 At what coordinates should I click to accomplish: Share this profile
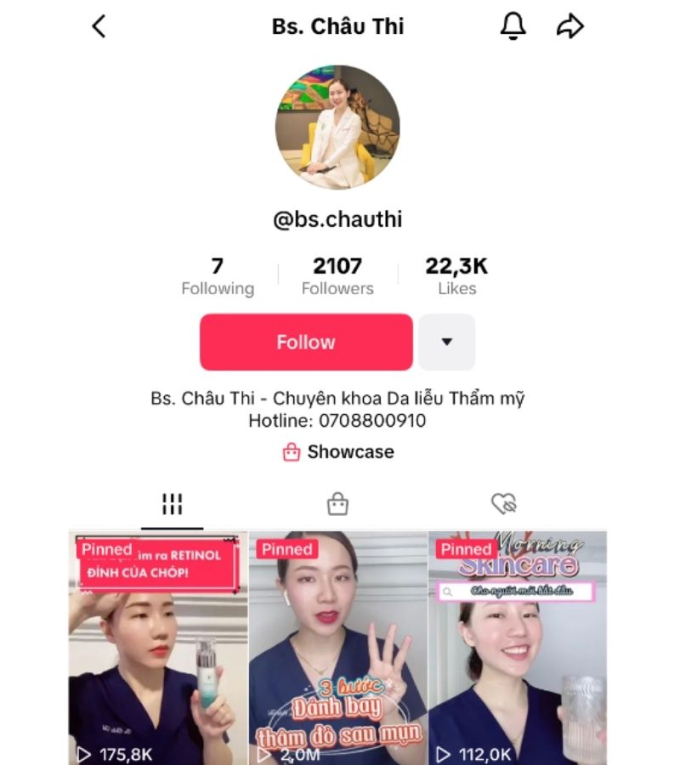tap(570, 27)
